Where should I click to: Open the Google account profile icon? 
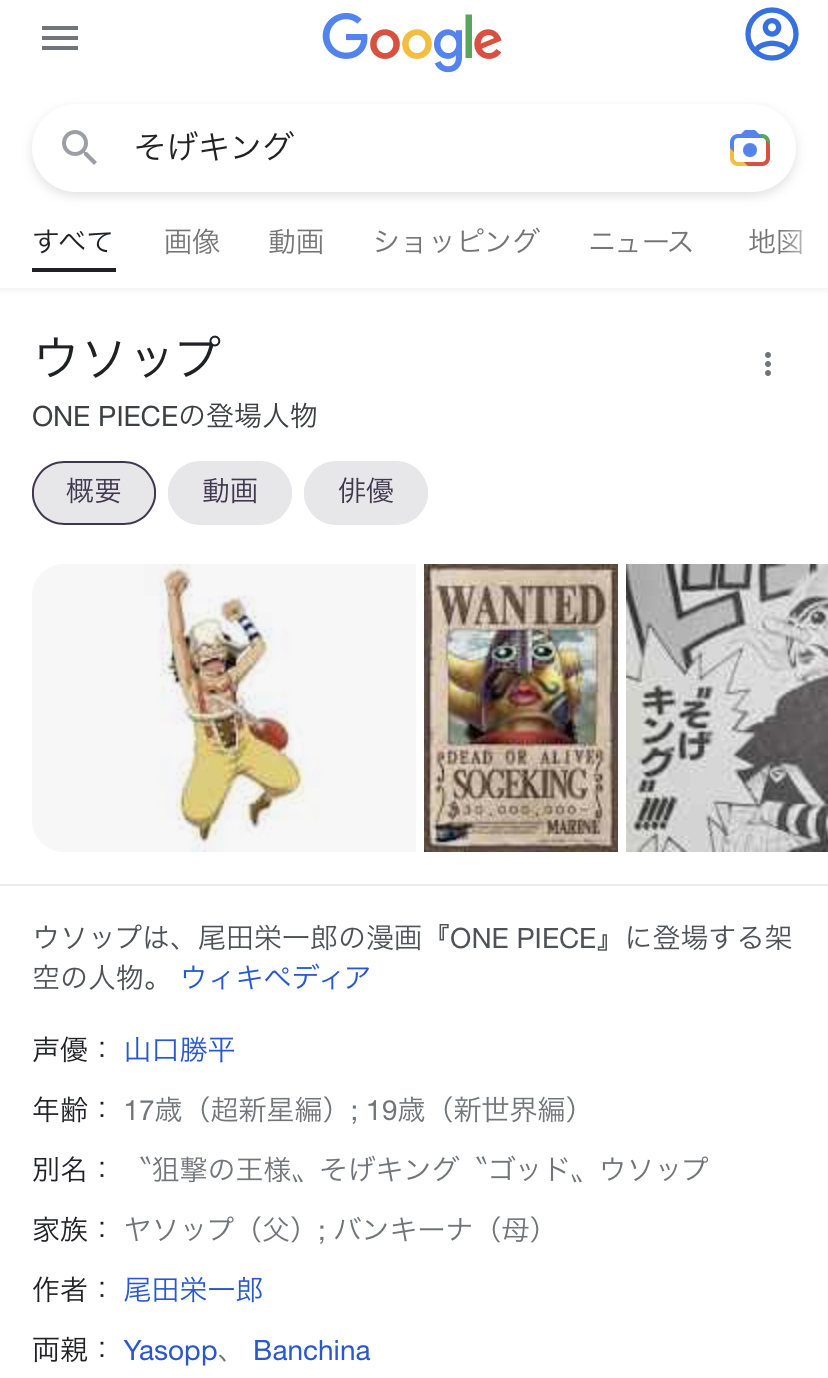point(771,35)
